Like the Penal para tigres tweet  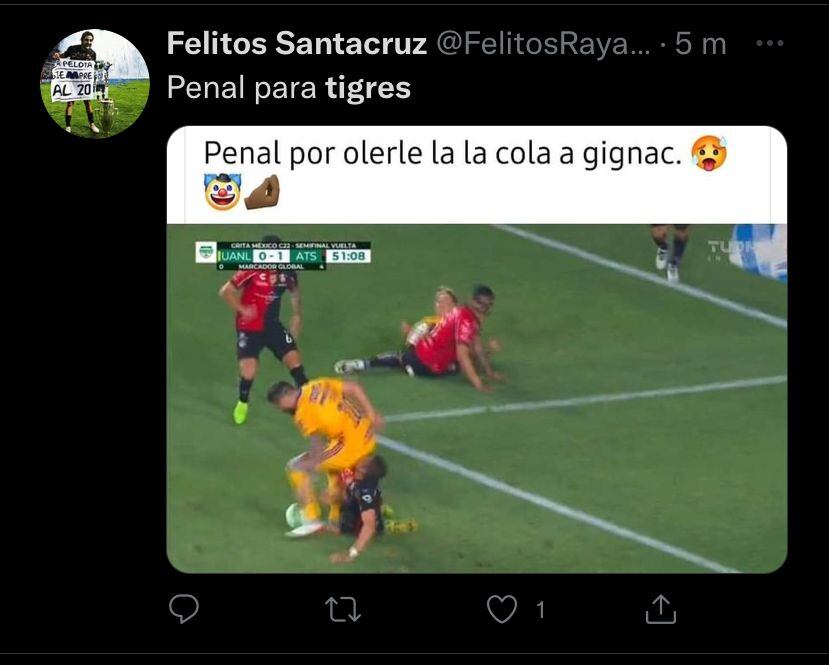coord(502,608)
